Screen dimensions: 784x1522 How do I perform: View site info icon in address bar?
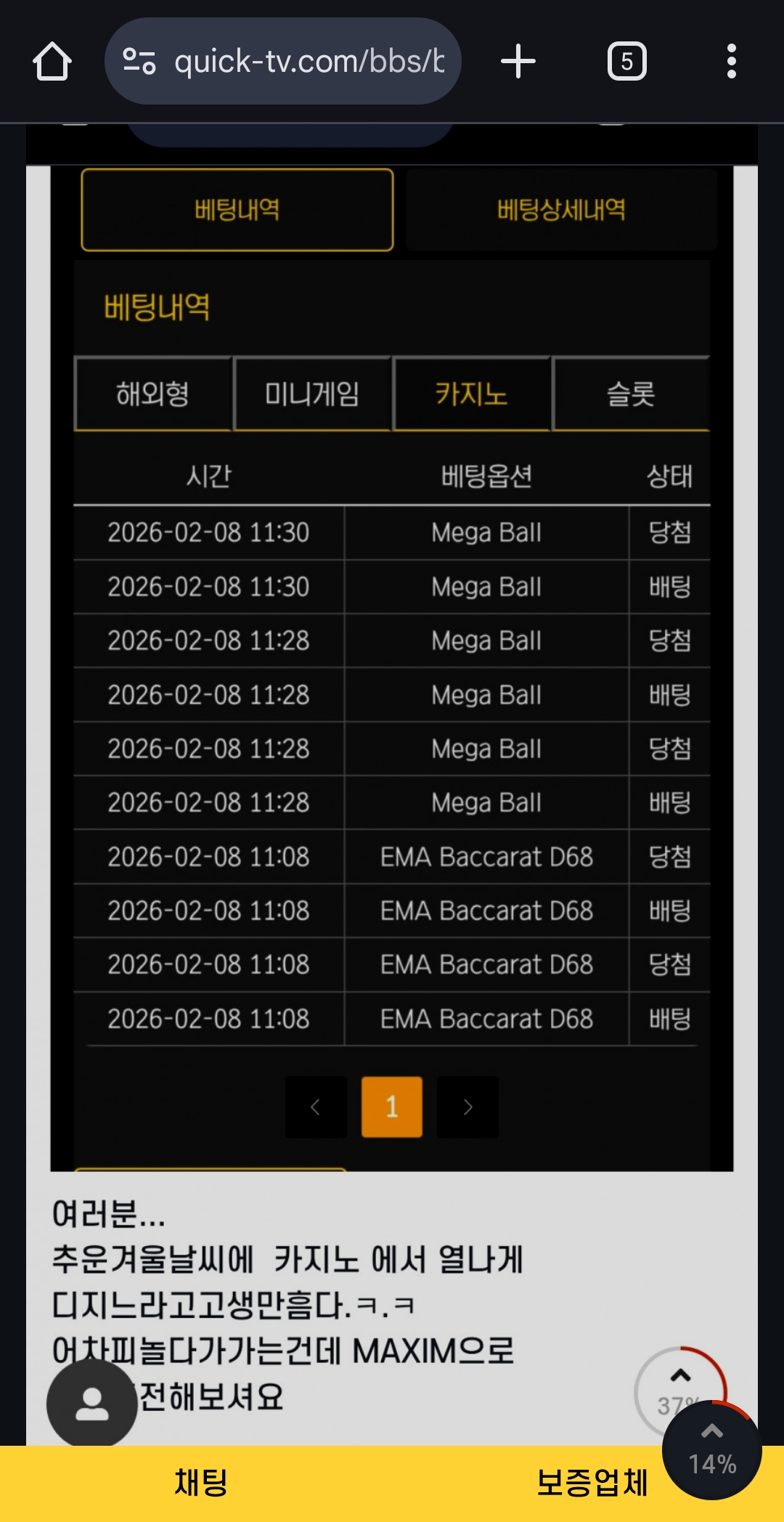click(x=139, y=62)
